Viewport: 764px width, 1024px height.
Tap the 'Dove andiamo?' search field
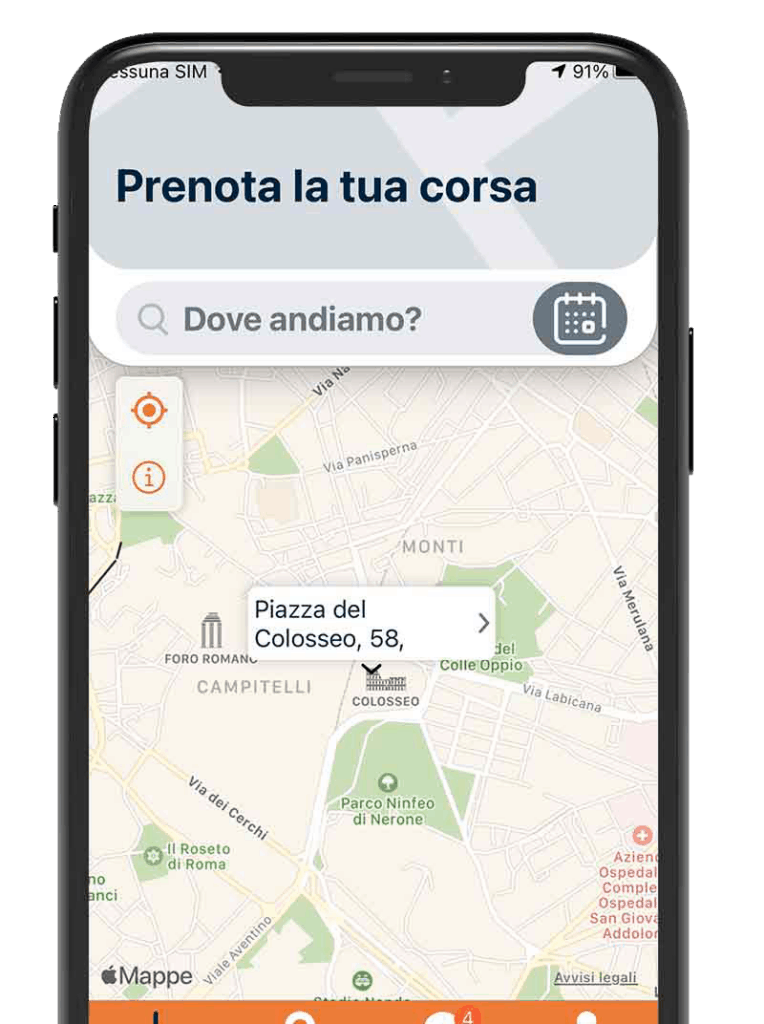(x=320, y=320)
